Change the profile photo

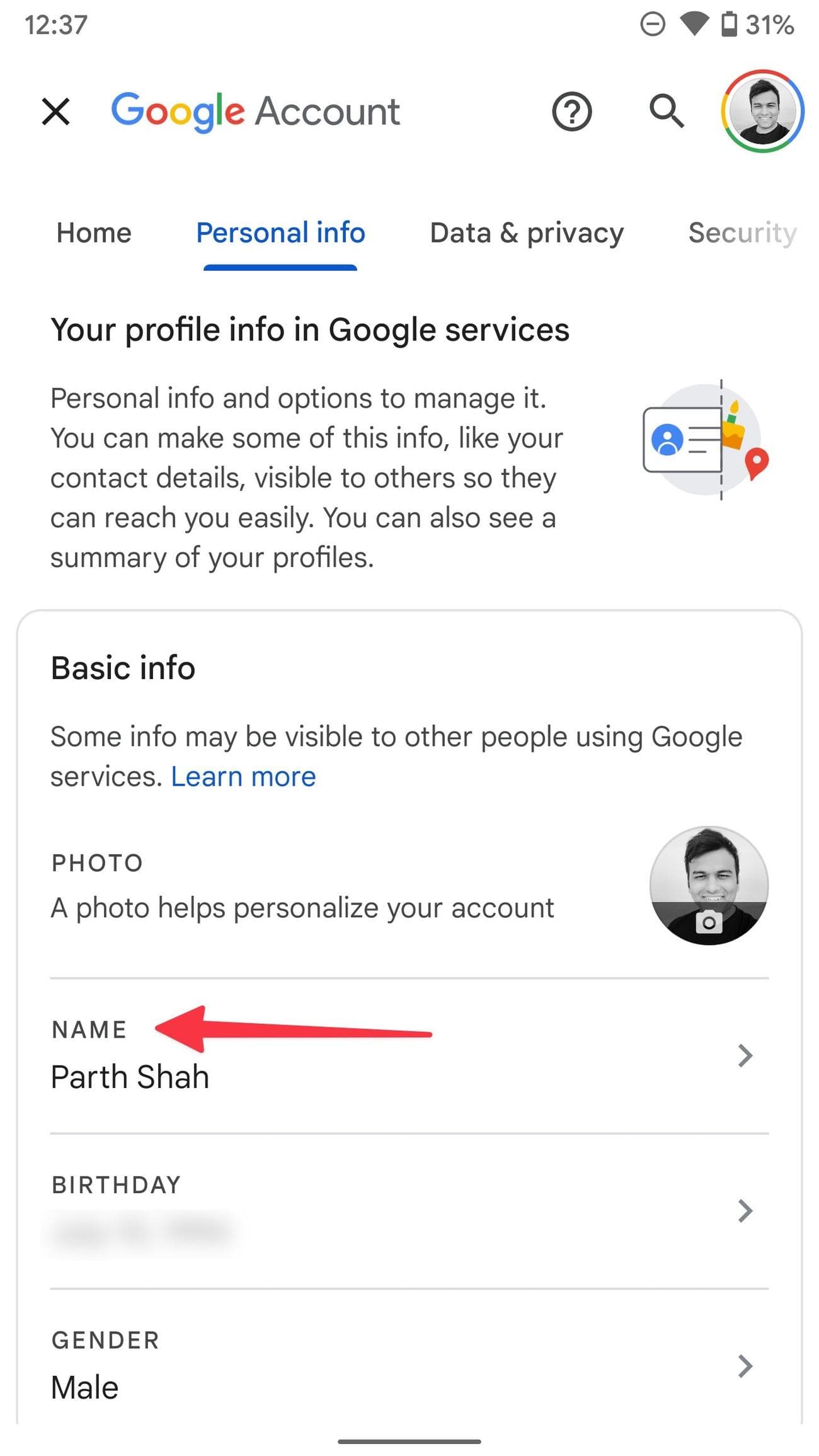click(x=709, y=885)
